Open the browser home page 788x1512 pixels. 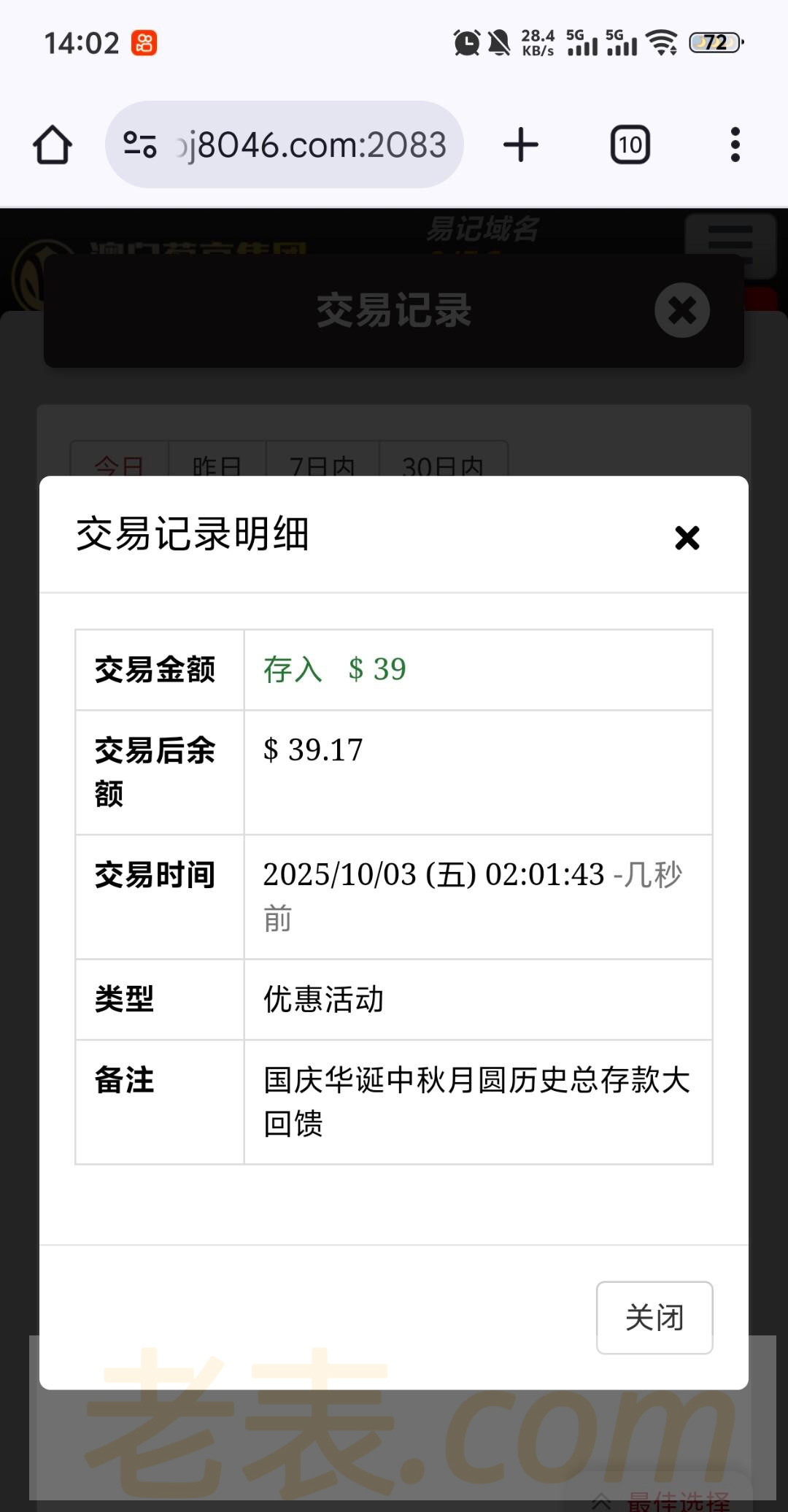pos(53,144)
